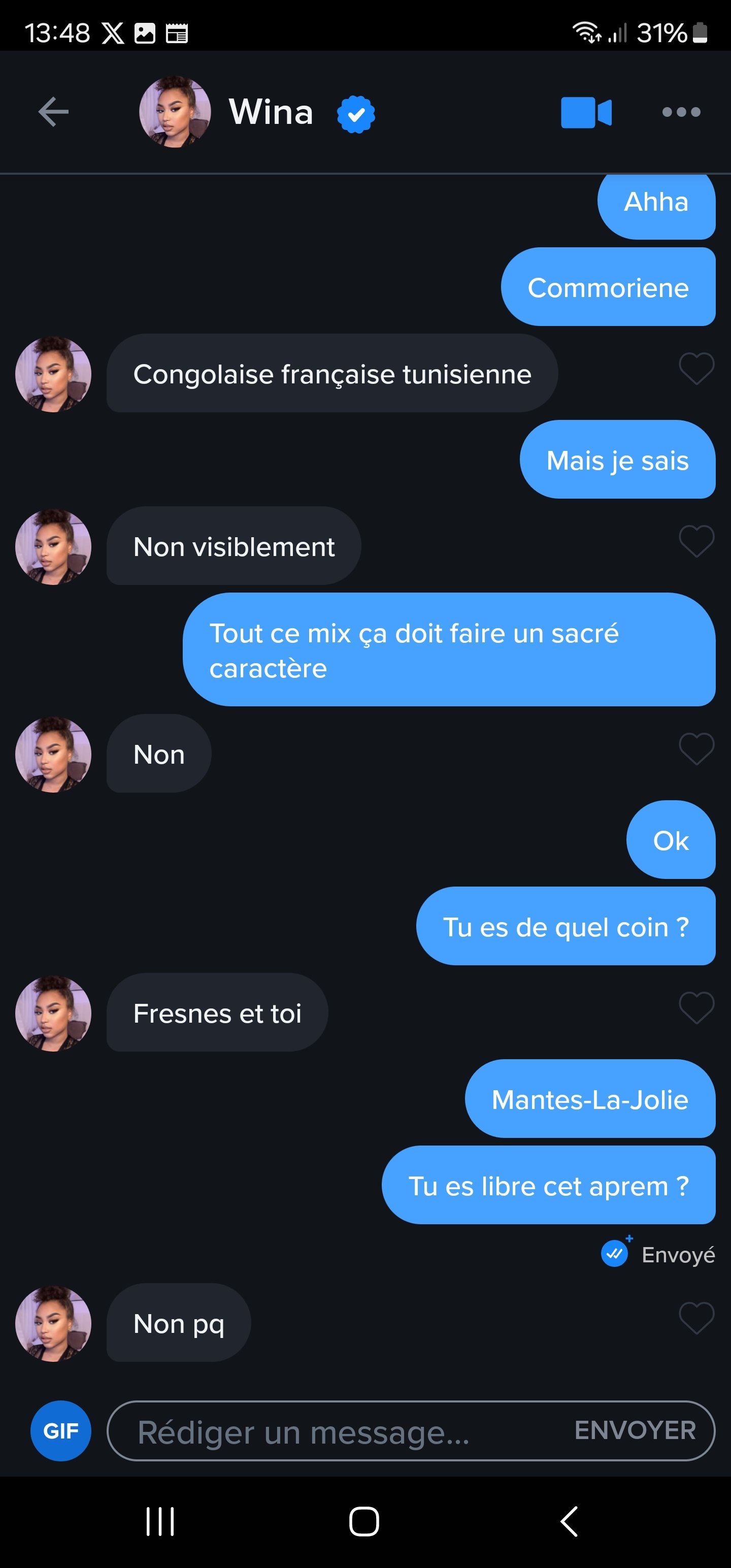Heart the "Fresnes et toi" message
This screenshot has height=1568, width=731.
696,1008
